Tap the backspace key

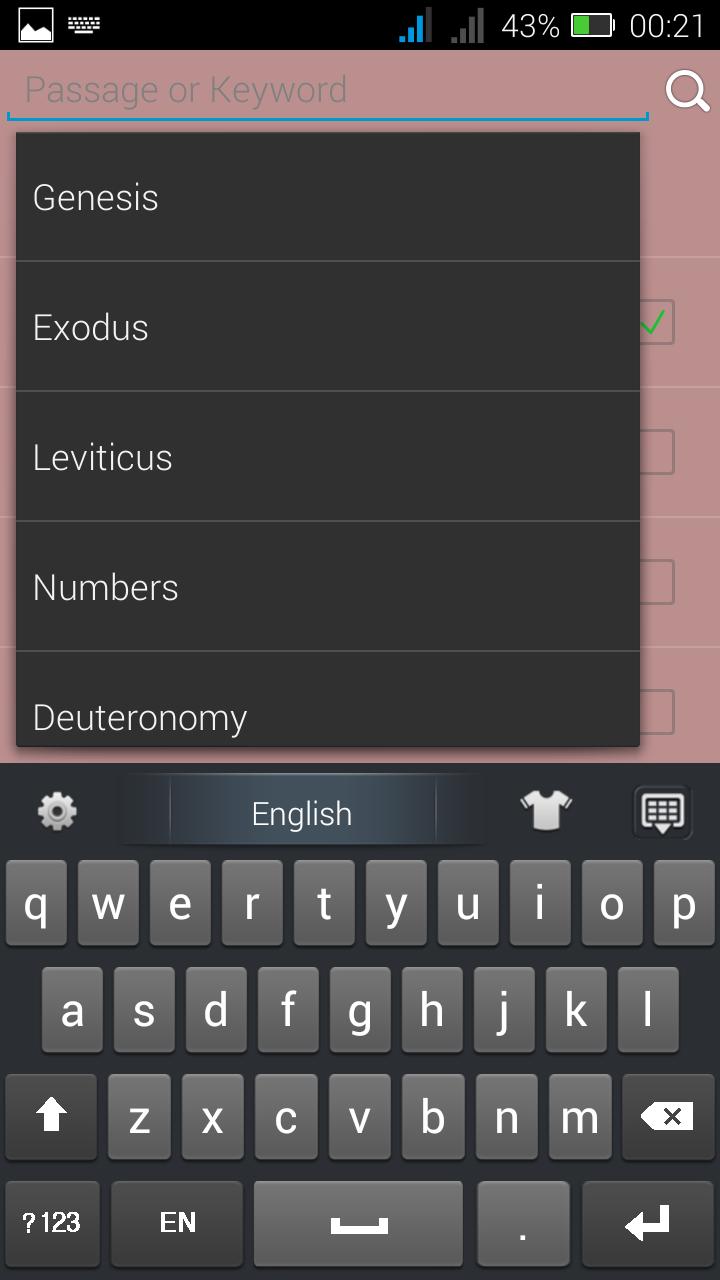(x=667, y=1117)
